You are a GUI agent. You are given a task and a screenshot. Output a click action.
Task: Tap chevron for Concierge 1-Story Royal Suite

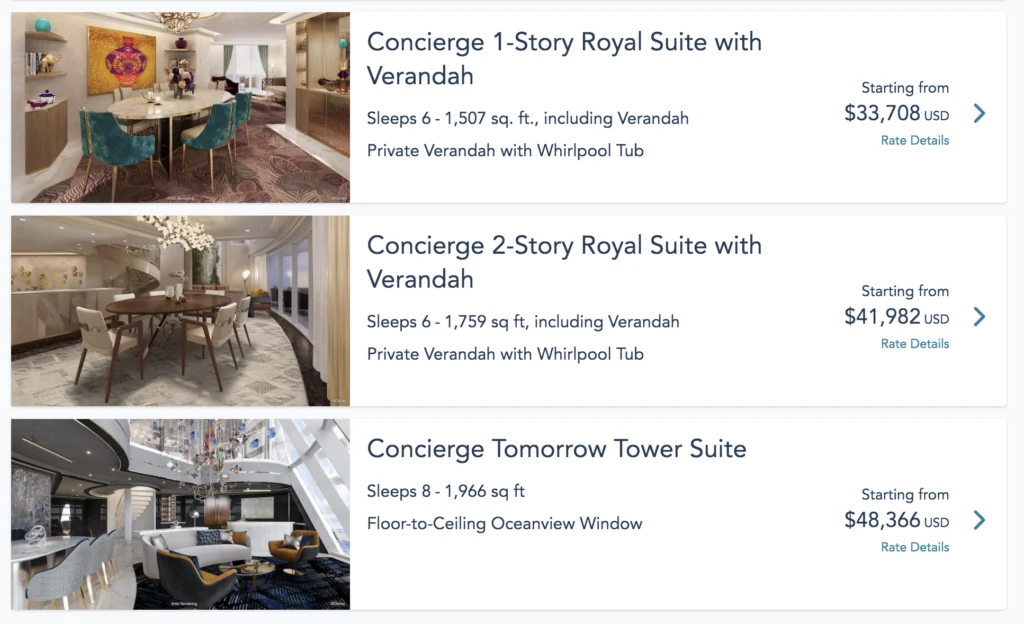click(979, 113)
